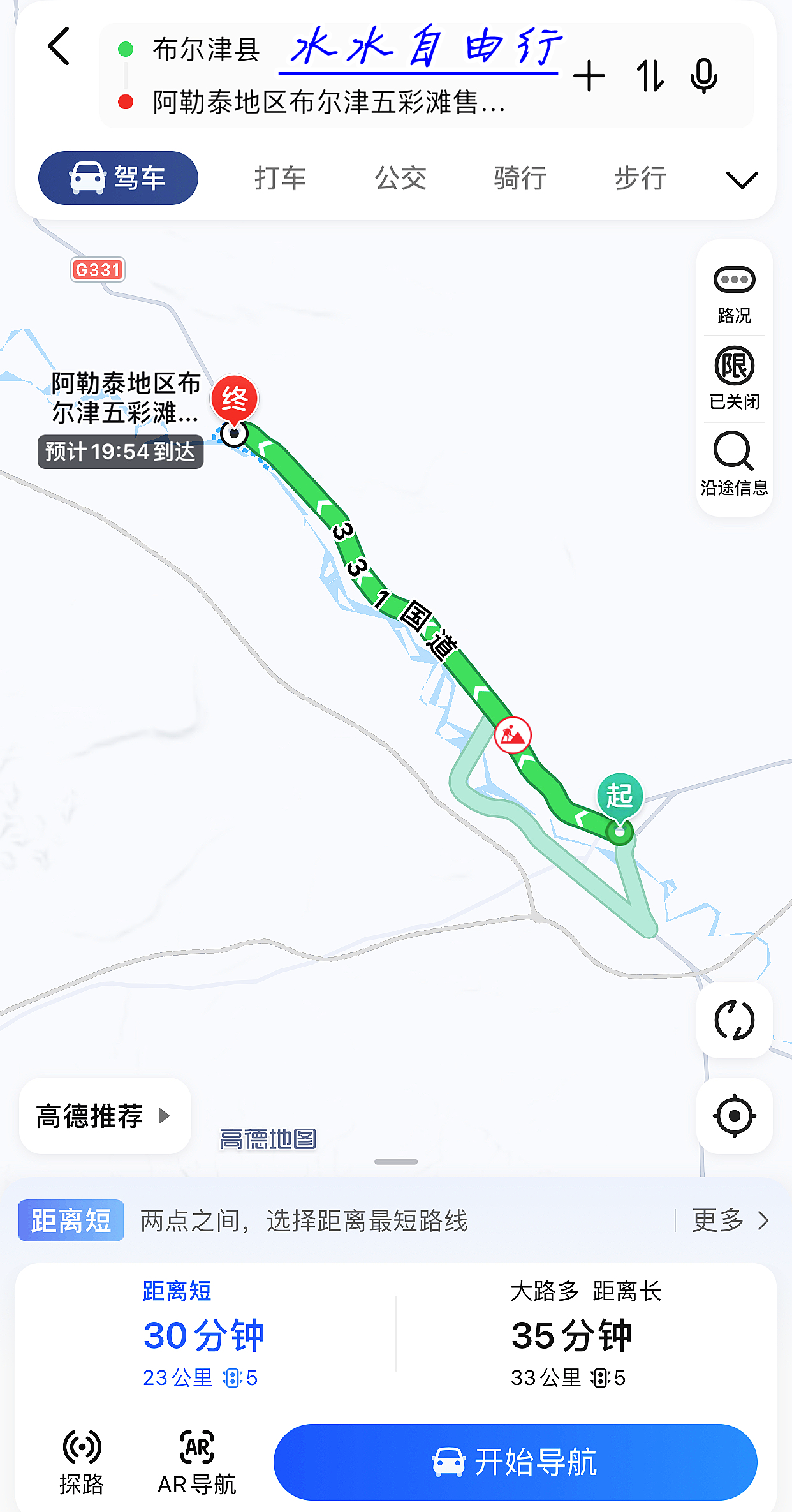Switch to the 步行 tab
The height and width of the screenshot is (1512, 792).
coord(640,178)
